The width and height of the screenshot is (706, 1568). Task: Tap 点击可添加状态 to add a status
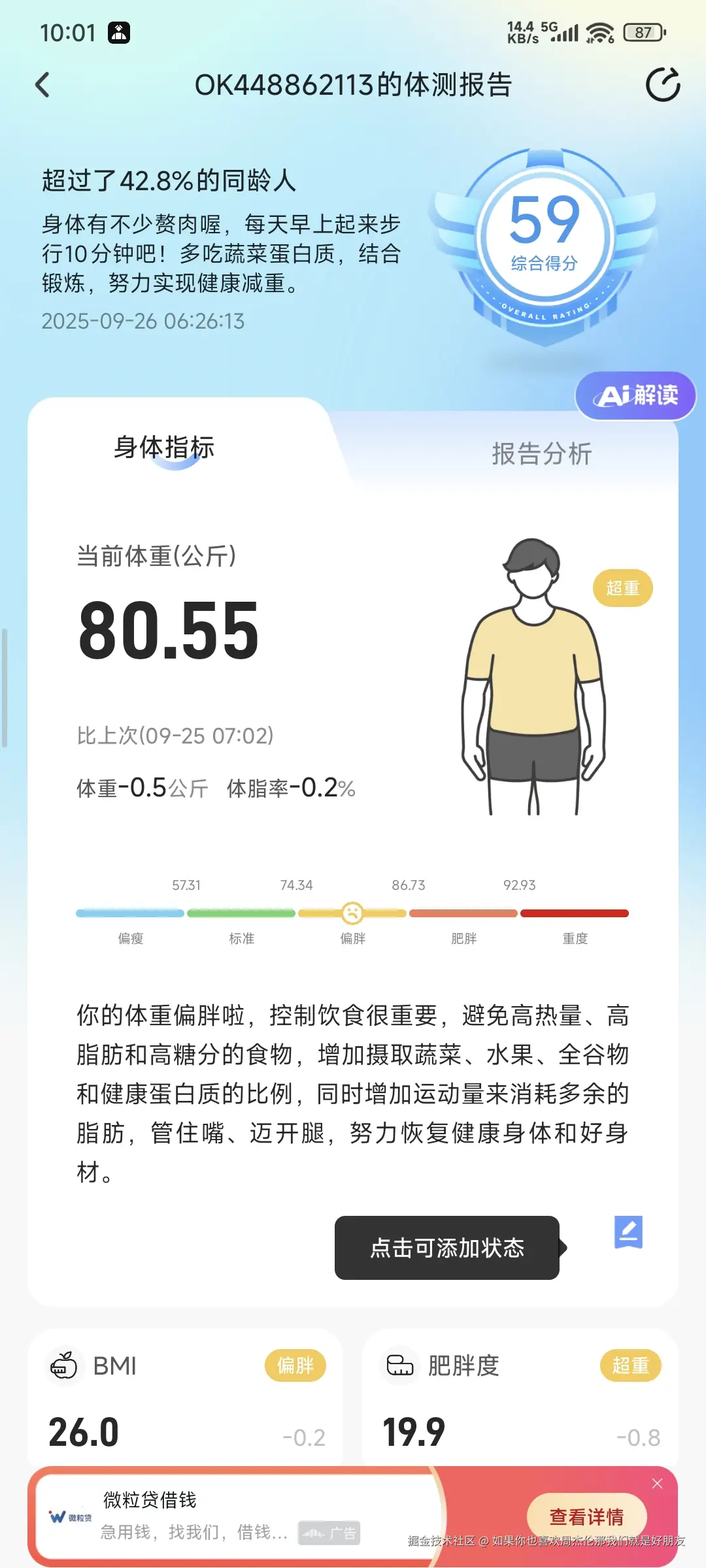tap(446, 1248)
